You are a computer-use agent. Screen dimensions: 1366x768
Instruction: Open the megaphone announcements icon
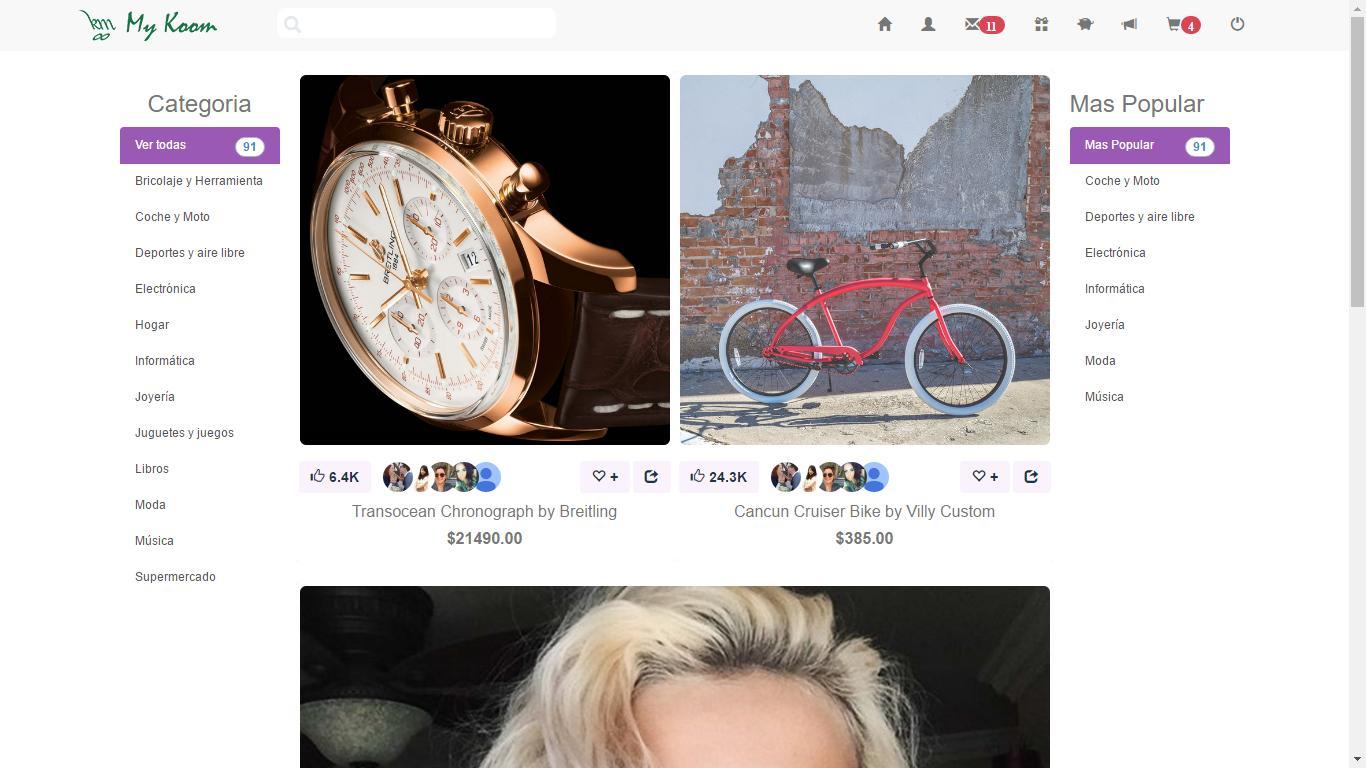coord(1129,24)
